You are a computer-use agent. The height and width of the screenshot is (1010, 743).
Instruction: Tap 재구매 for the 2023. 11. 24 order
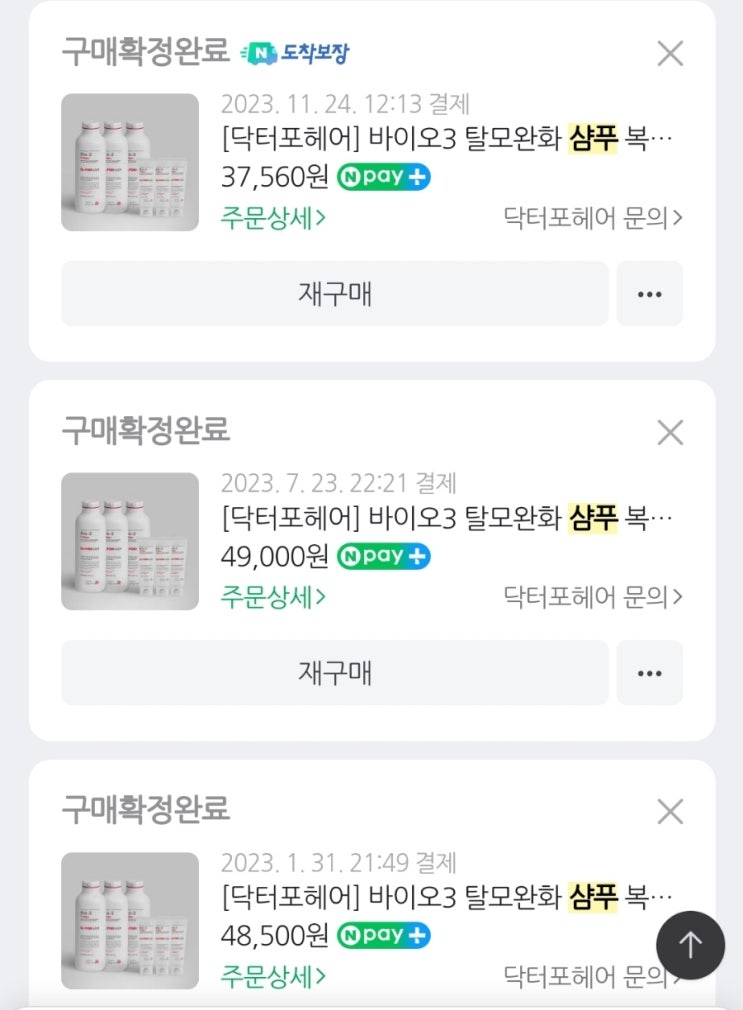coord(334,294)
